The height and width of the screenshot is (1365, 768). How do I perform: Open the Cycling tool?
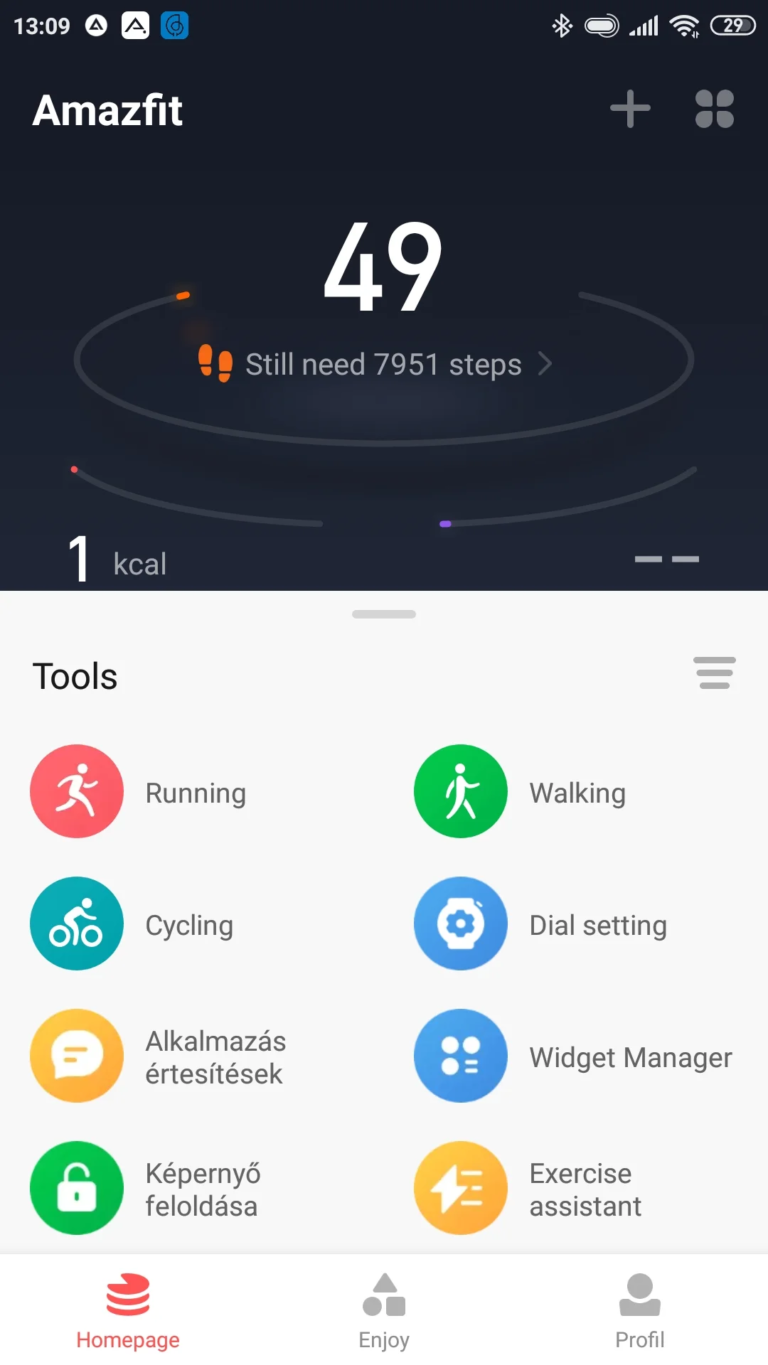tap(77, 923)
